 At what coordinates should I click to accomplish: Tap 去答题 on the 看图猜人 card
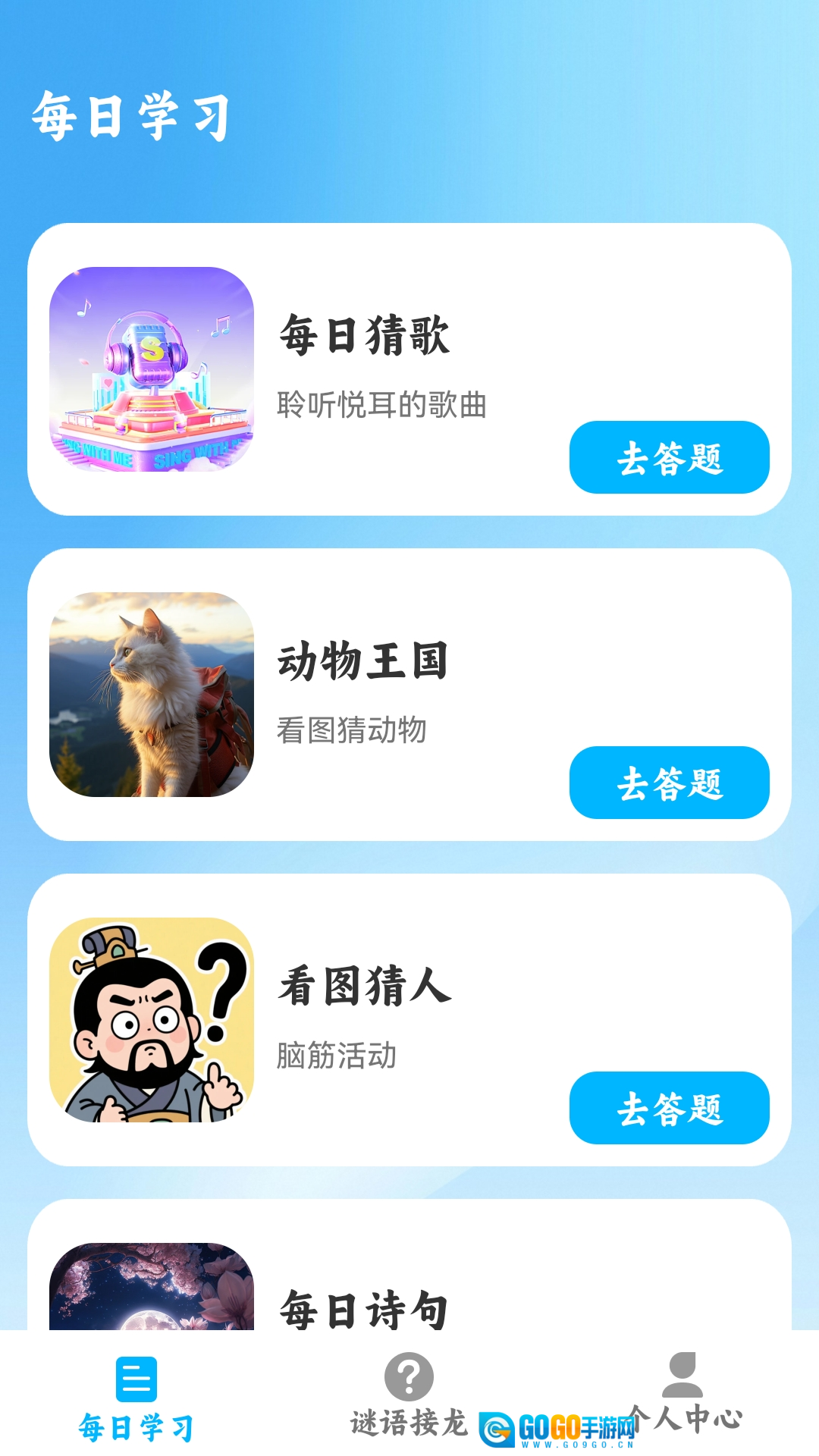tap(669, 1108)
